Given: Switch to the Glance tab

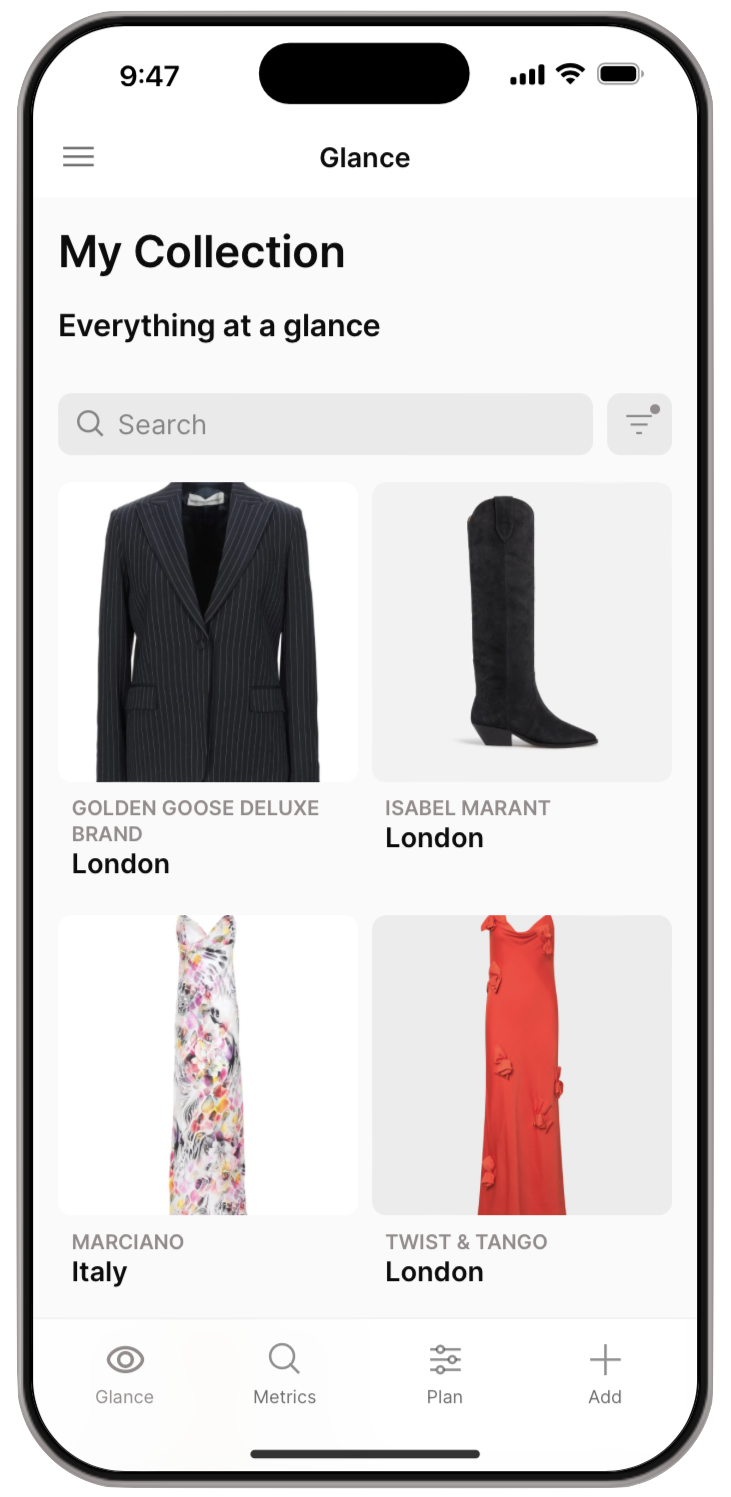Looking at the screenshot, I should (x=125, y=1374).
